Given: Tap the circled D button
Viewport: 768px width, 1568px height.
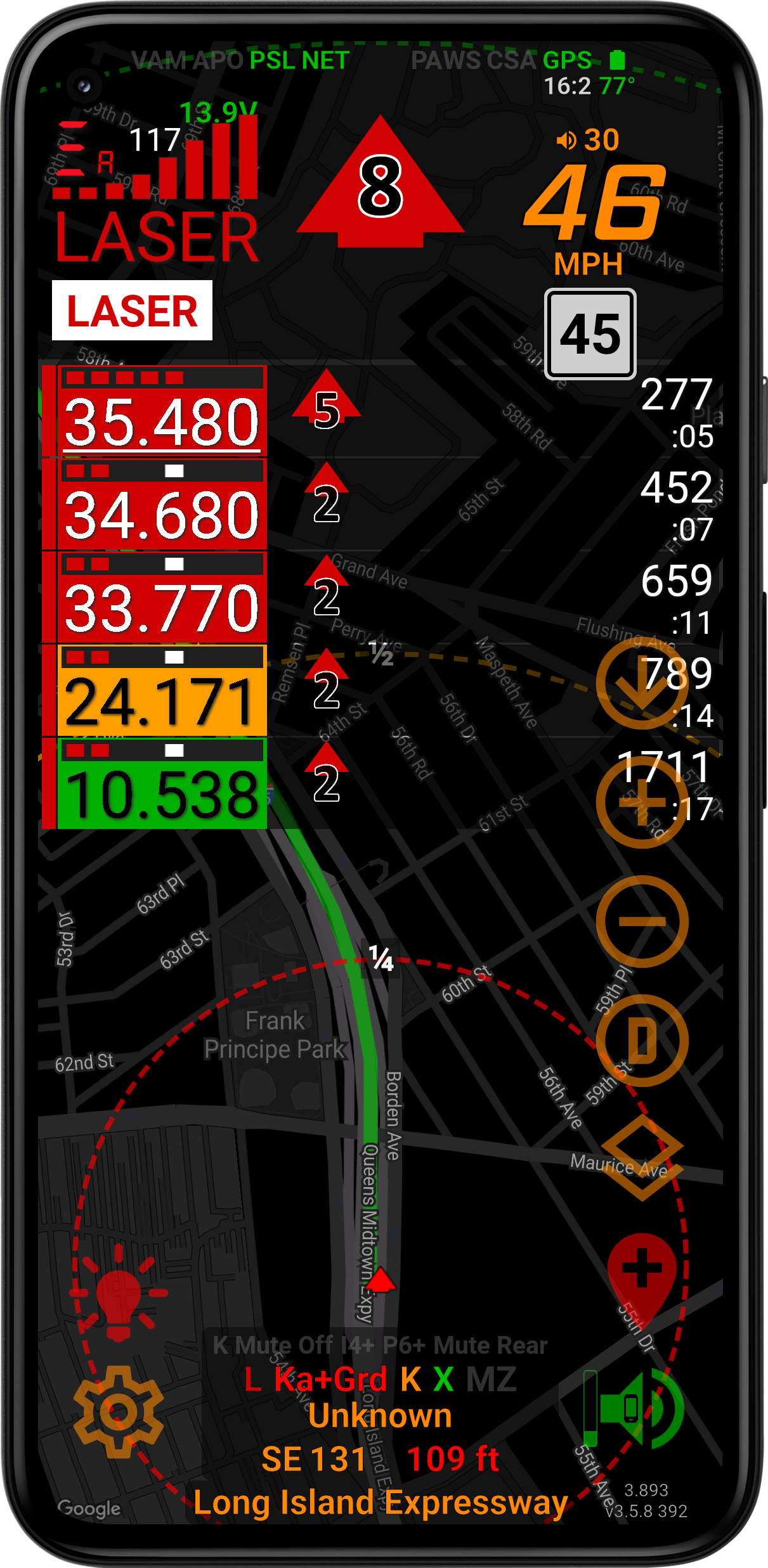Looking at the screenshot, I should (x=642, y=1040).
